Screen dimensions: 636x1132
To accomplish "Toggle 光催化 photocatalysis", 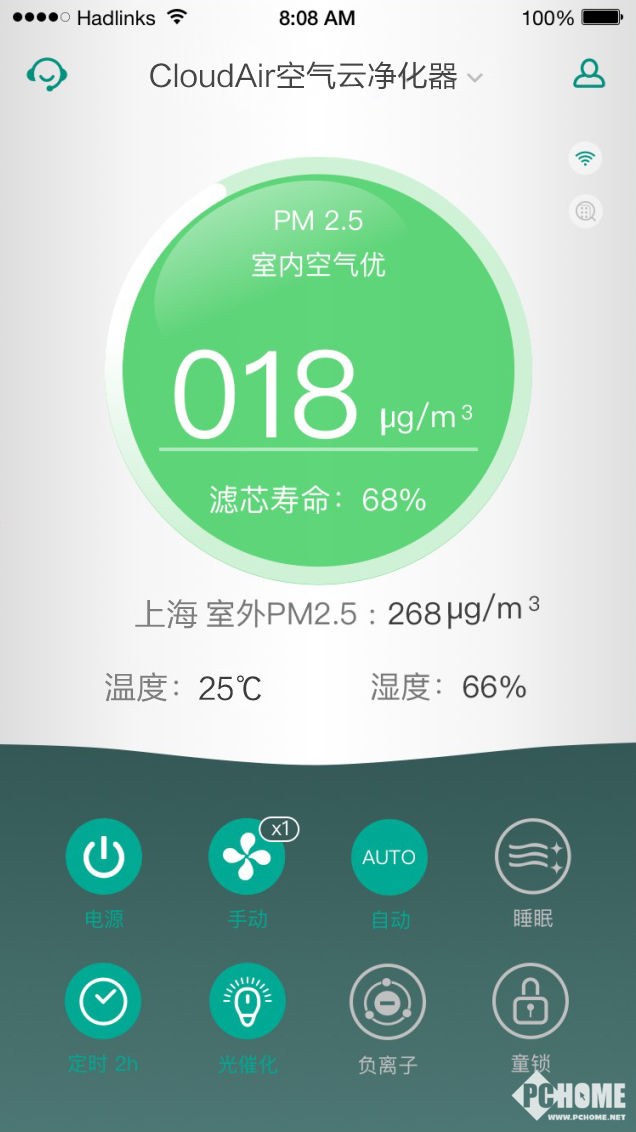I will pos(247,1001).
